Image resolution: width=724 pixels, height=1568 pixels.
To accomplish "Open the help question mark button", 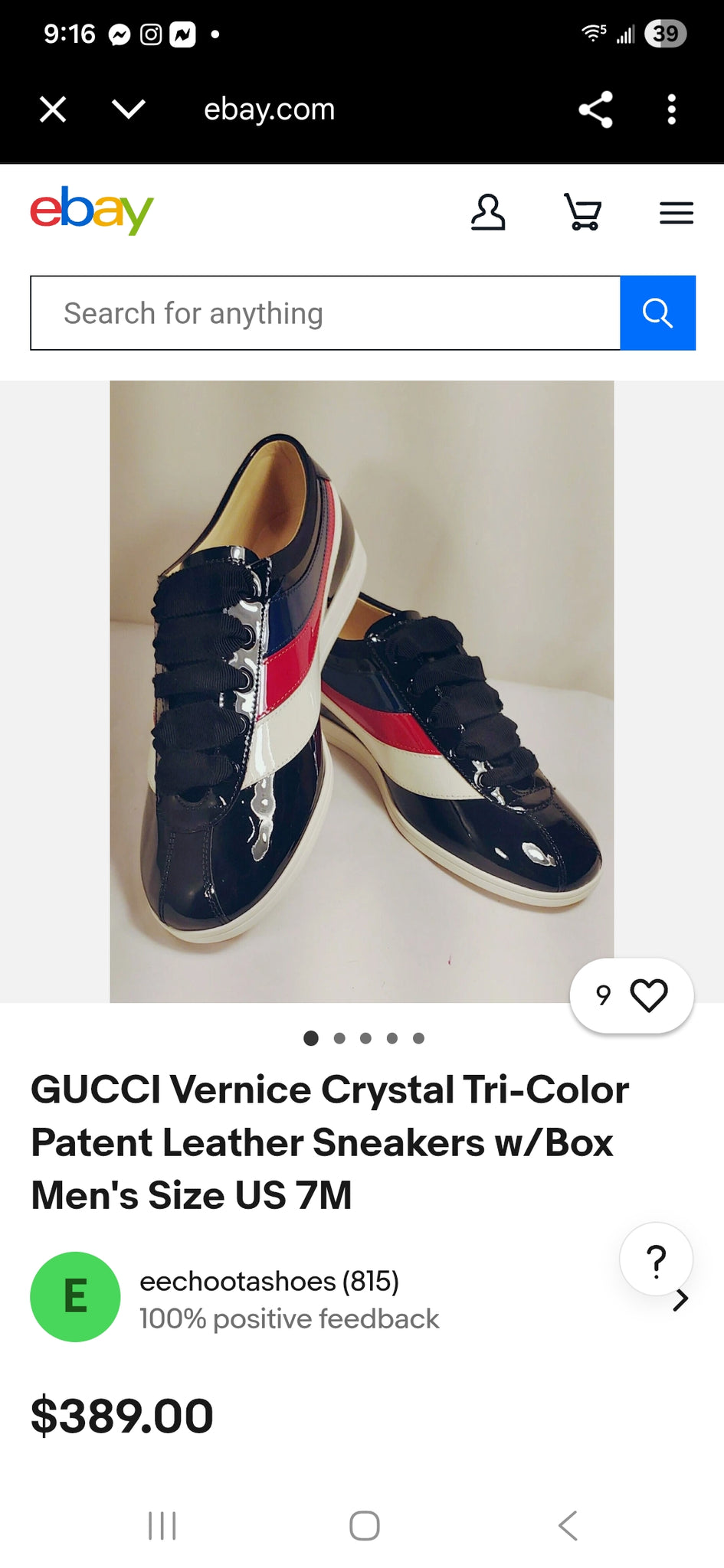I will [x=656, y=1259].
